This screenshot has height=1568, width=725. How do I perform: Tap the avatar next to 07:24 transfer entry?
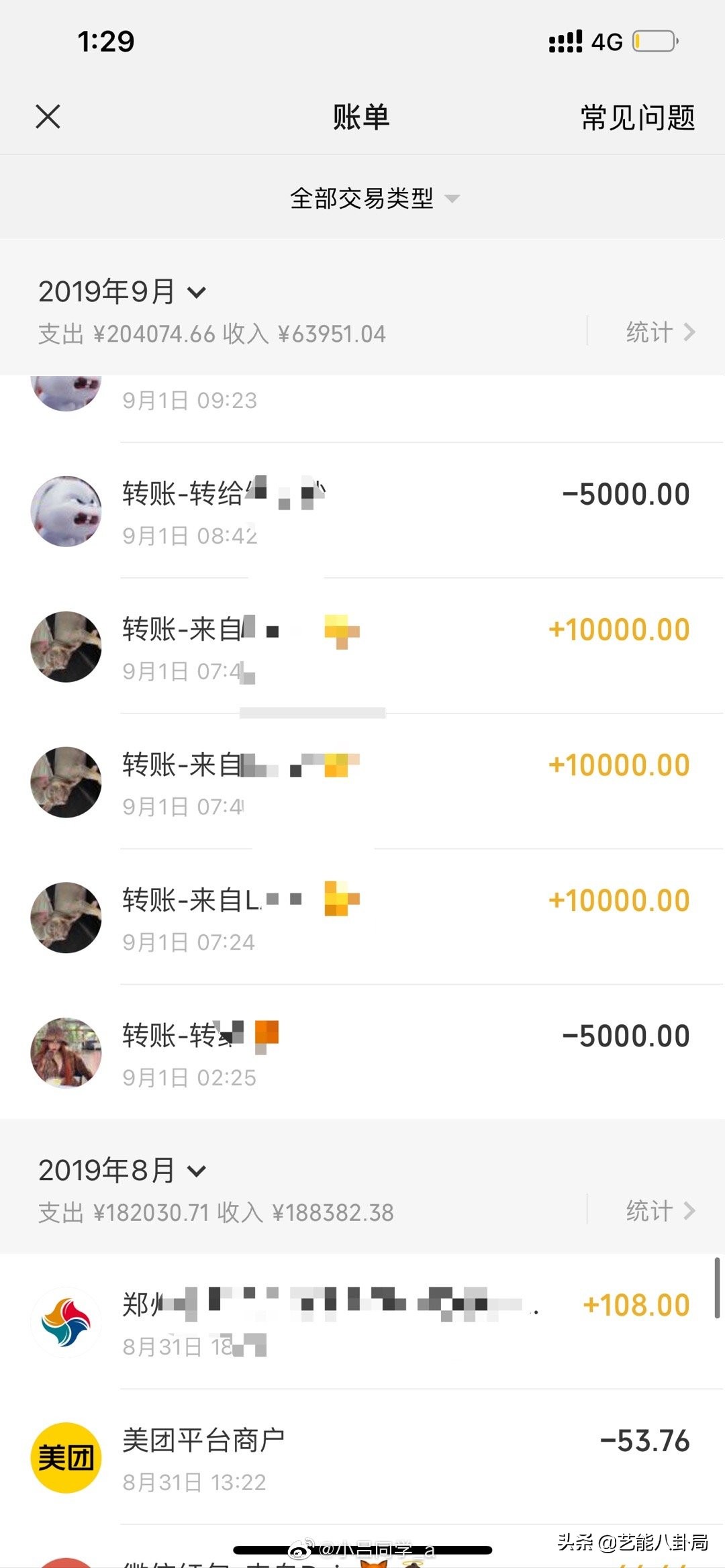pos(65,917)
